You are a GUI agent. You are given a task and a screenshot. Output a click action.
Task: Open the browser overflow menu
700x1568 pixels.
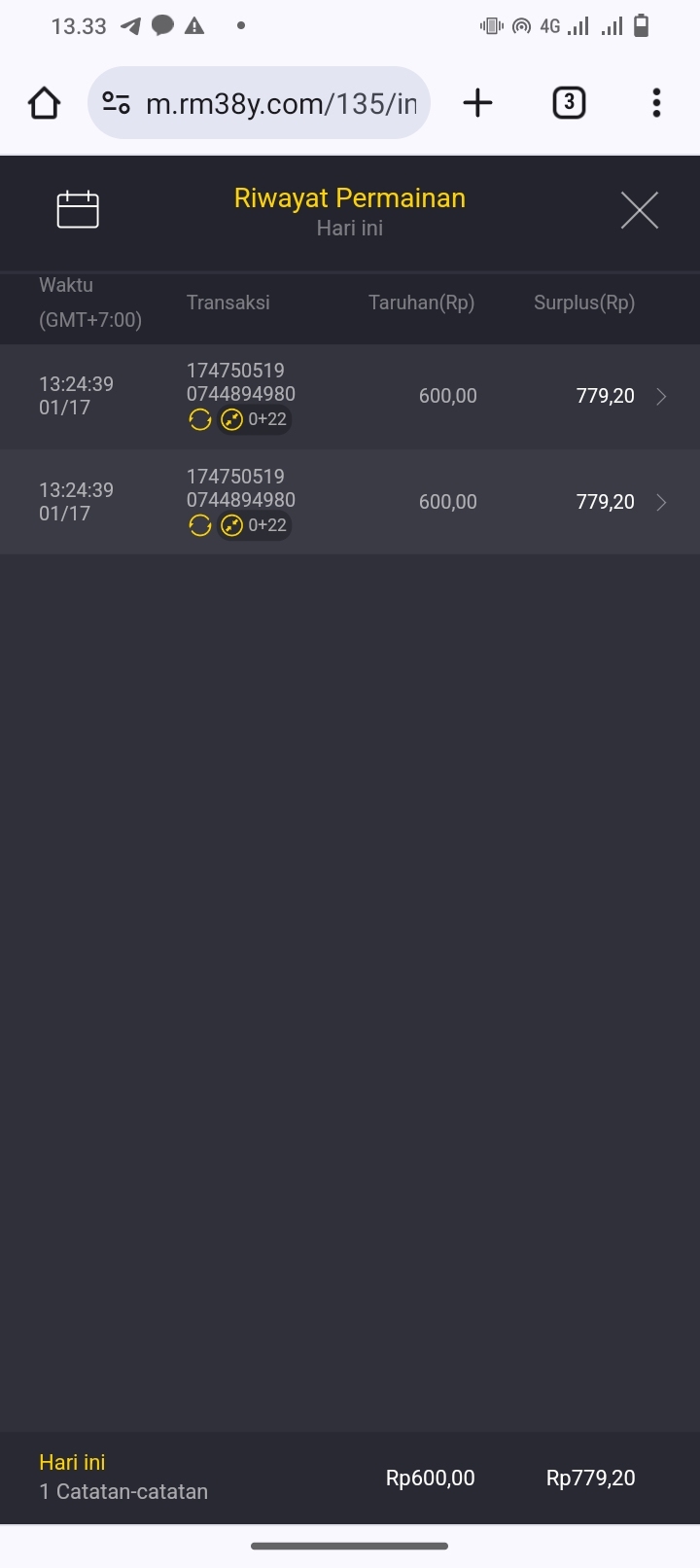pyautogui.click(x=656, y=103)
